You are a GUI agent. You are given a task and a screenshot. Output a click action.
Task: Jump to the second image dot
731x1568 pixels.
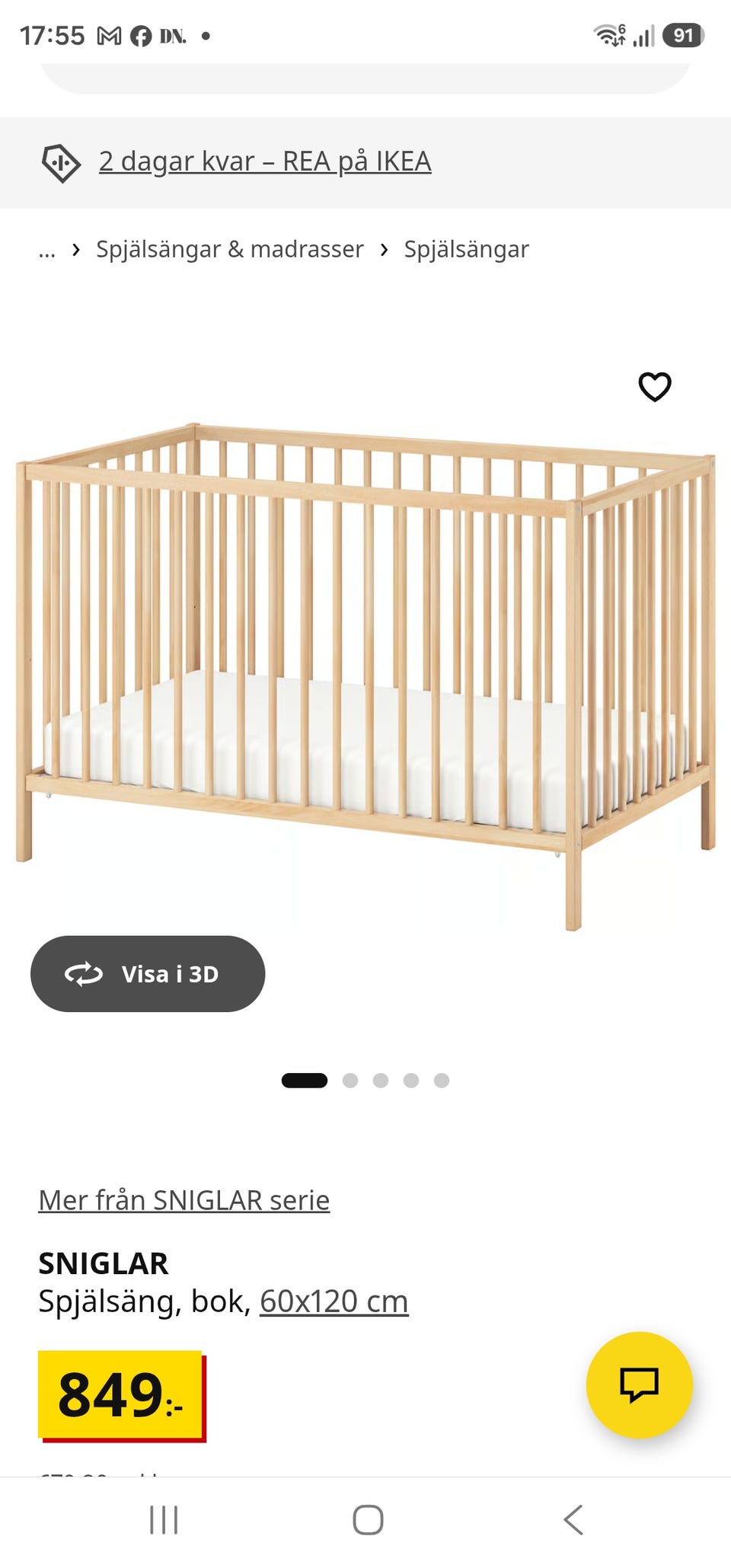350,1081
